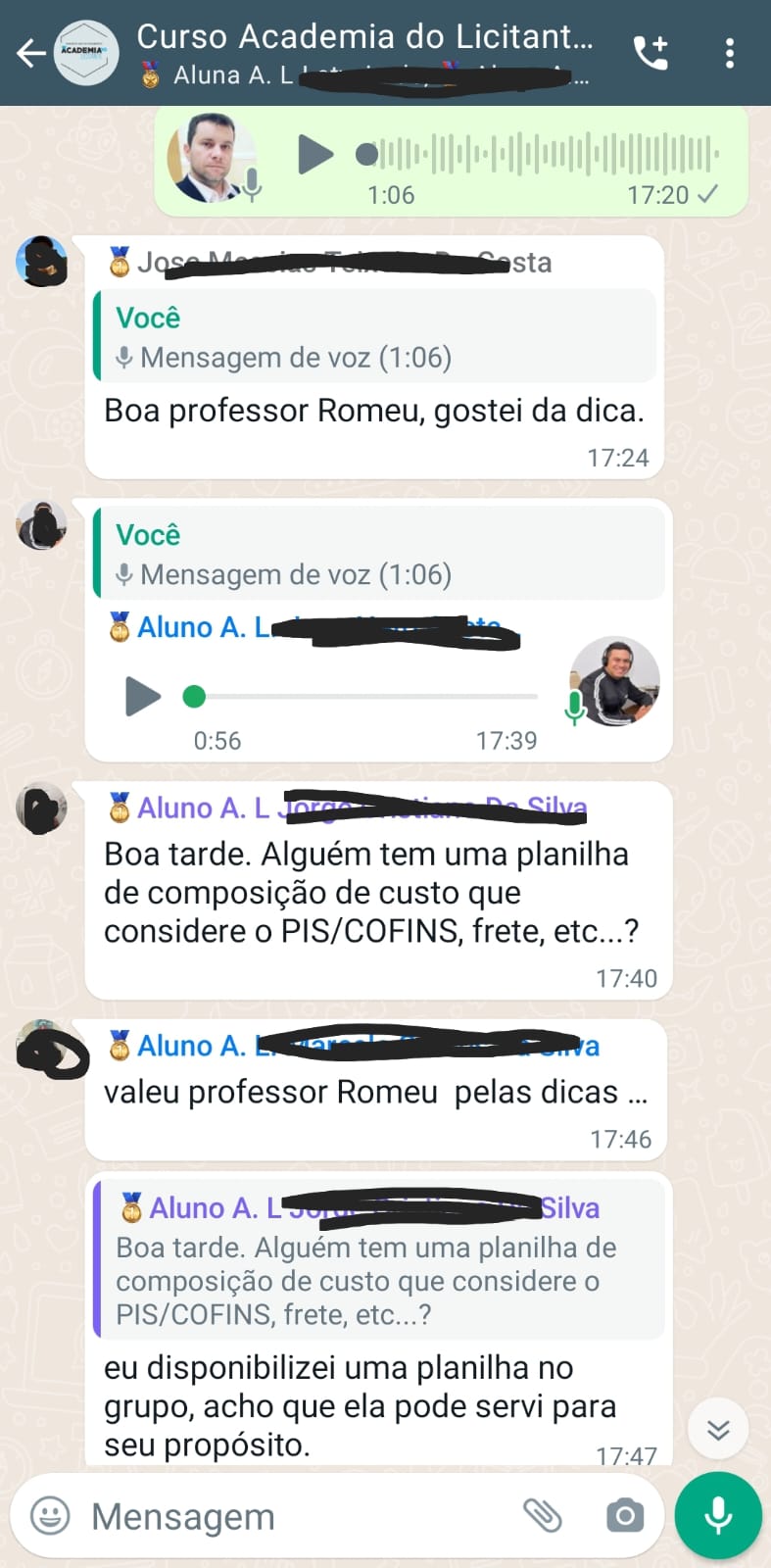Go back to the chat list
Screen dimensions: 771x1568
click(x=31, y=53)
